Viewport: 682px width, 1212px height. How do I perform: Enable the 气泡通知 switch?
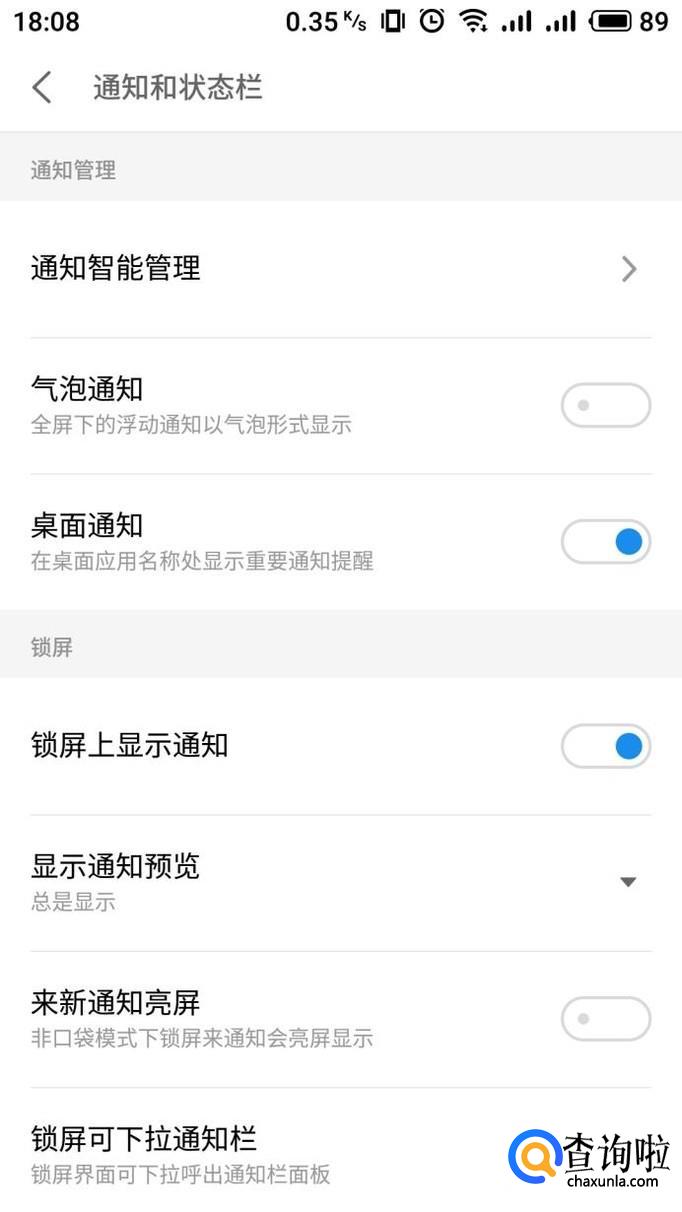[x=605, y=406]
